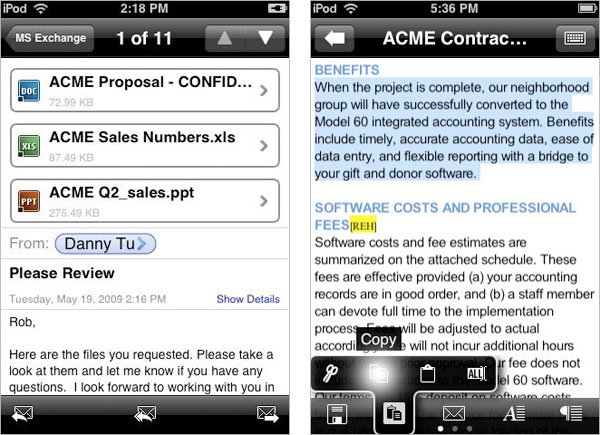Copy the selected text
The height and width of the screenshot is (435, 600).
[380, 374]
